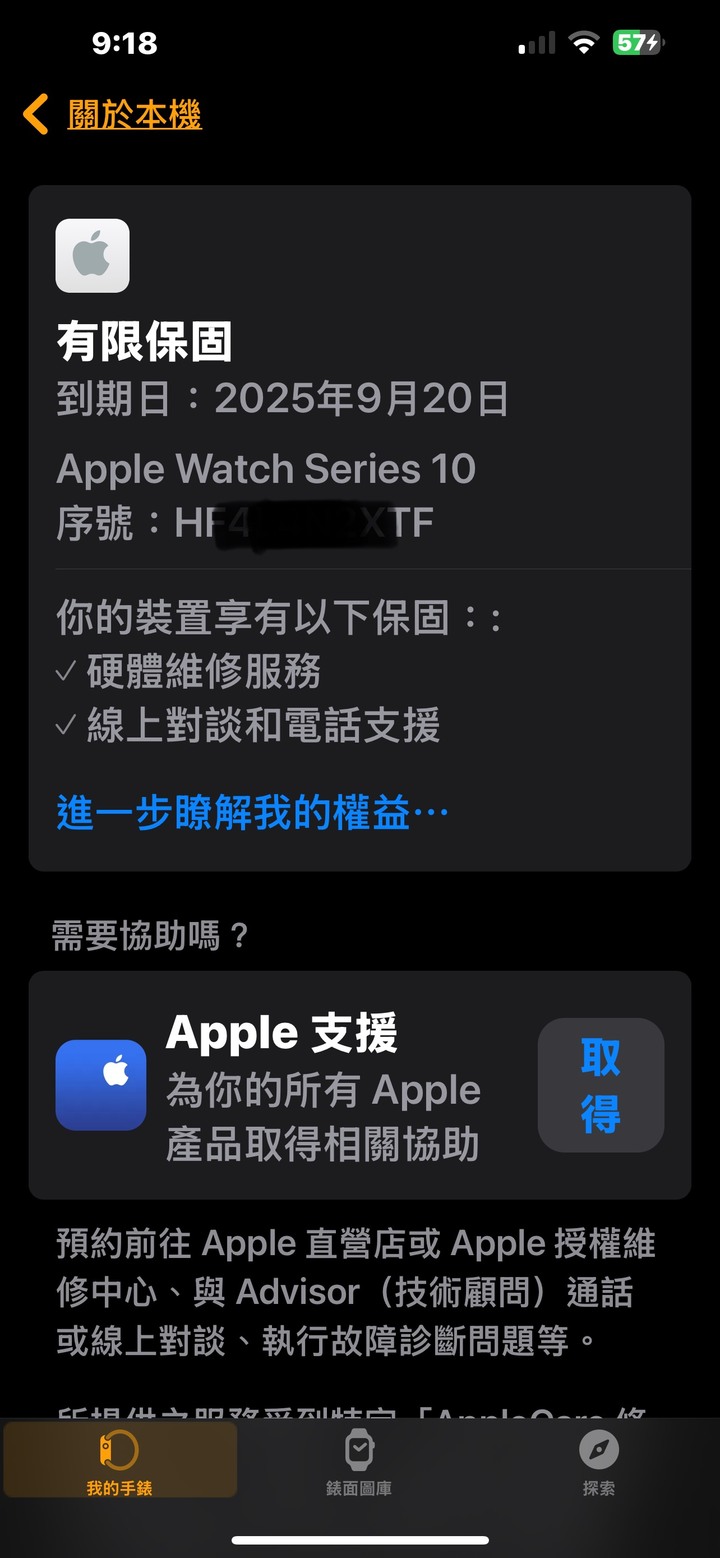The height and width of the screenshot is (1558, 720).
Task: Open the 進一步瞭解我的權益 link
Action: click(252, 813)
